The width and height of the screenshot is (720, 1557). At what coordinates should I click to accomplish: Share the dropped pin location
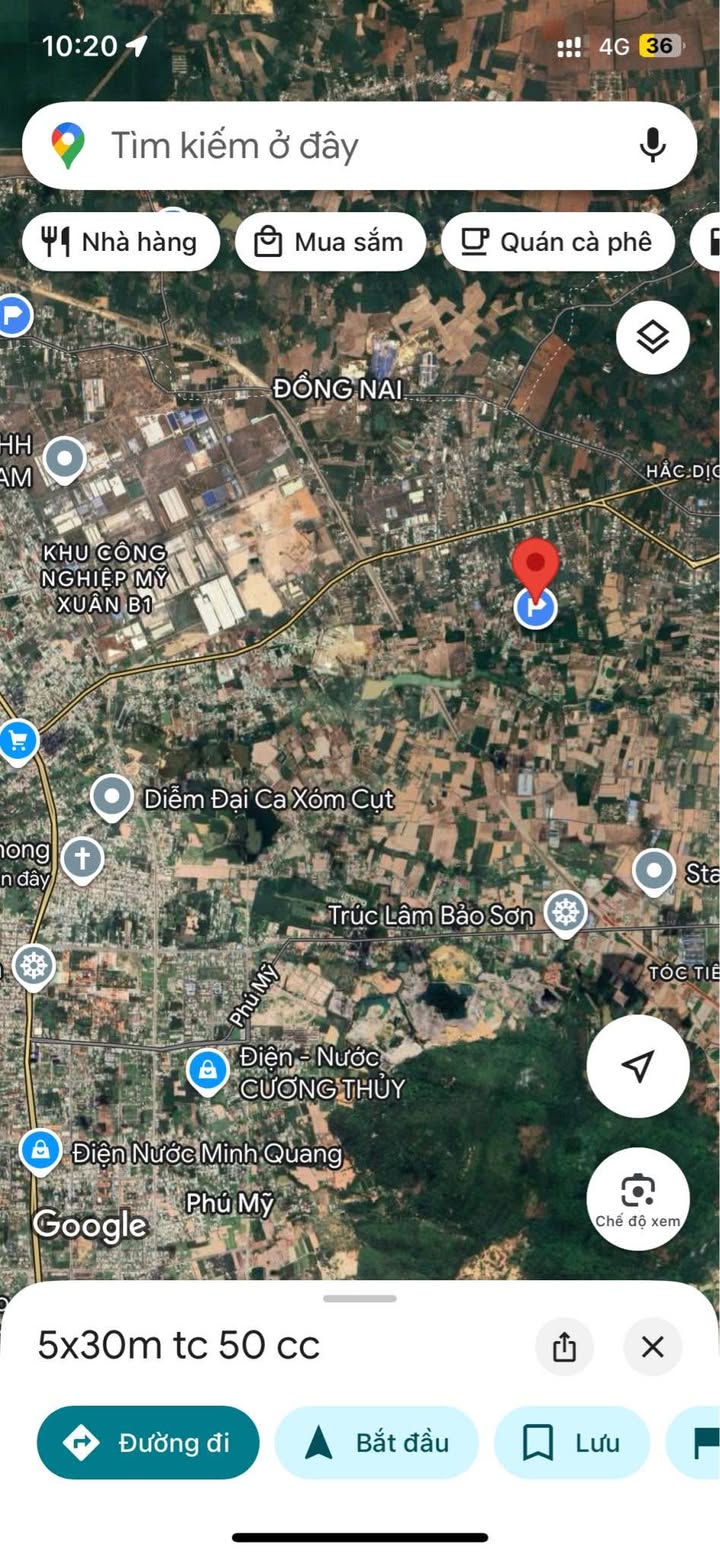point(564,1347)
